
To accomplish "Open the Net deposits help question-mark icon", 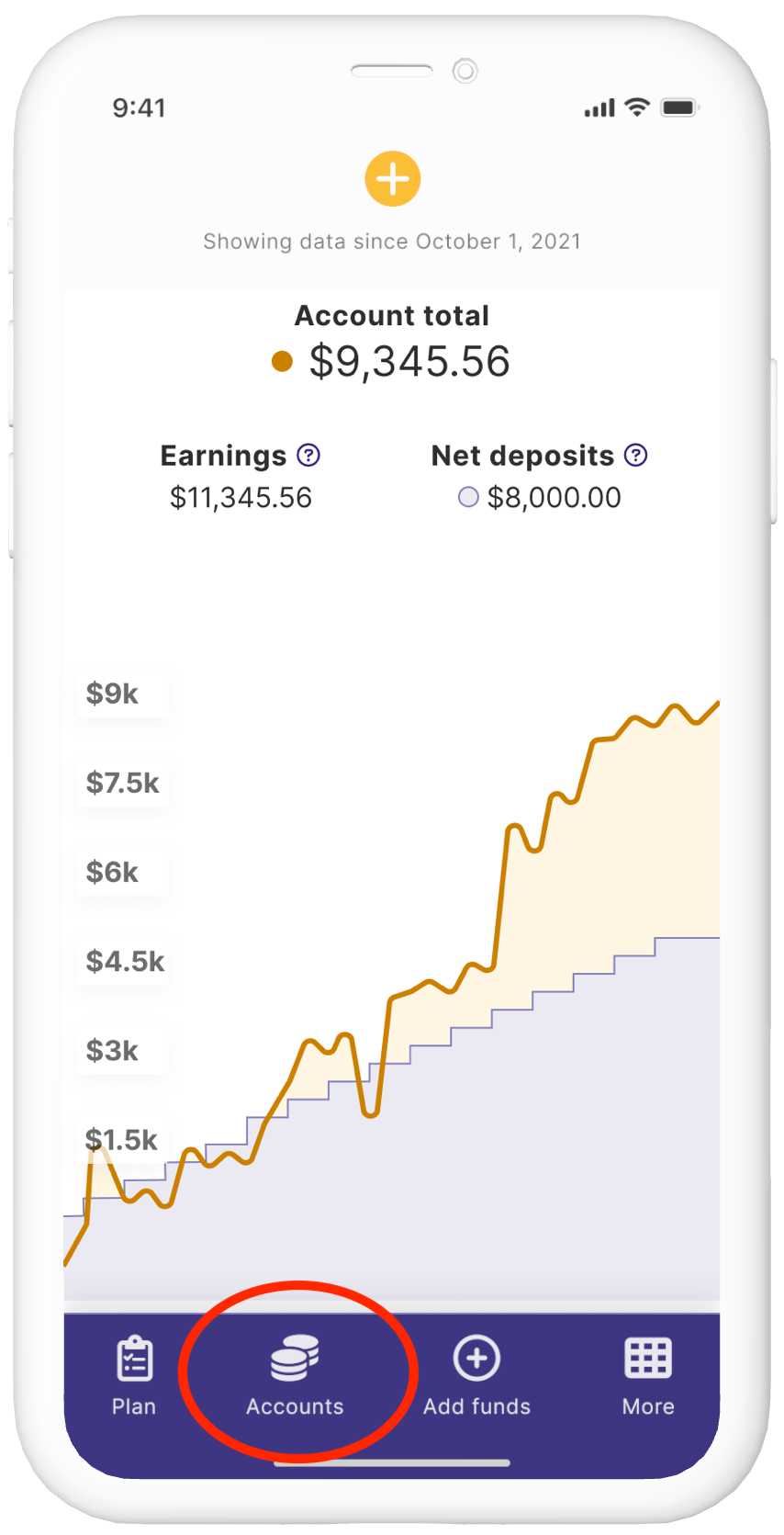I will 635,455.
